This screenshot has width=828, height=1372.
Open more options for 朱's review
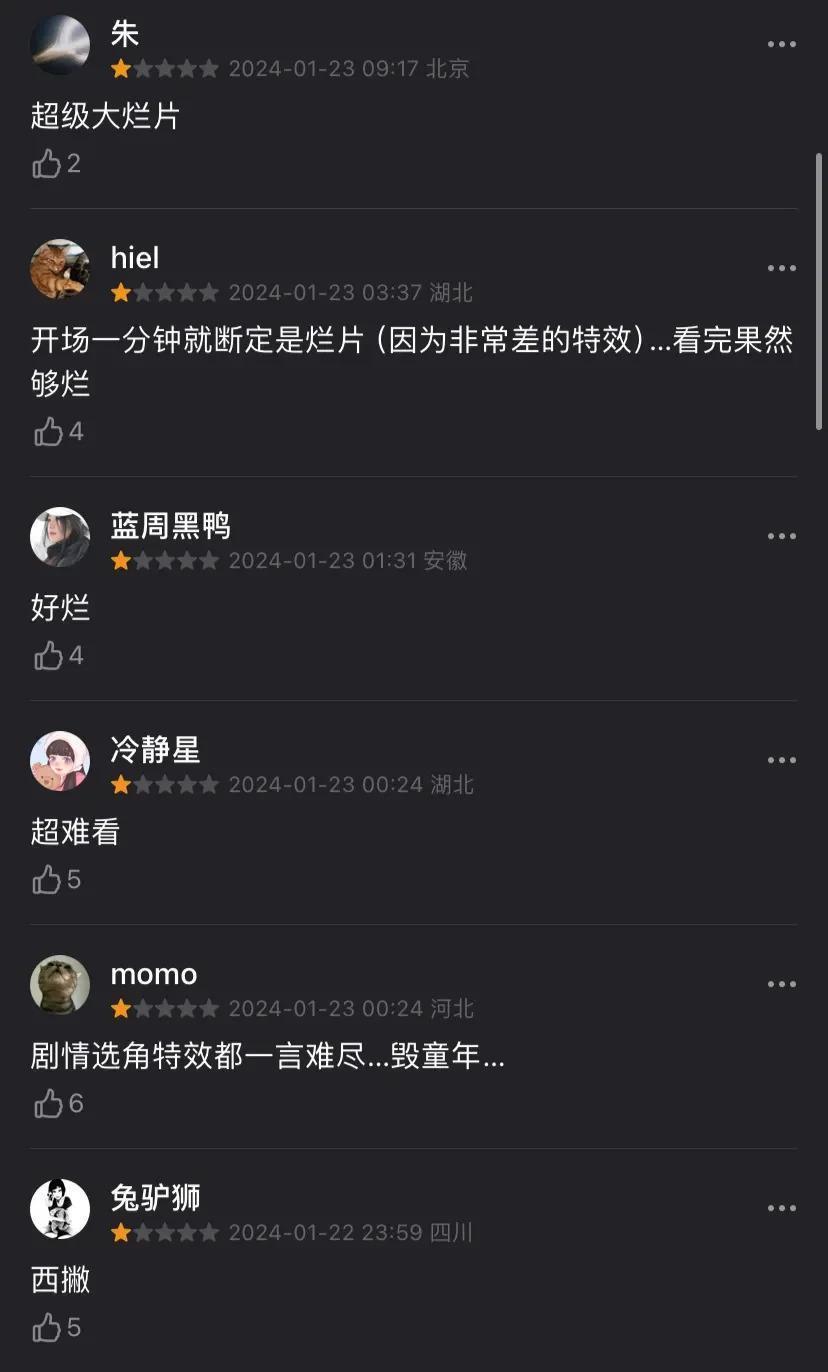(x=781, y=44)
